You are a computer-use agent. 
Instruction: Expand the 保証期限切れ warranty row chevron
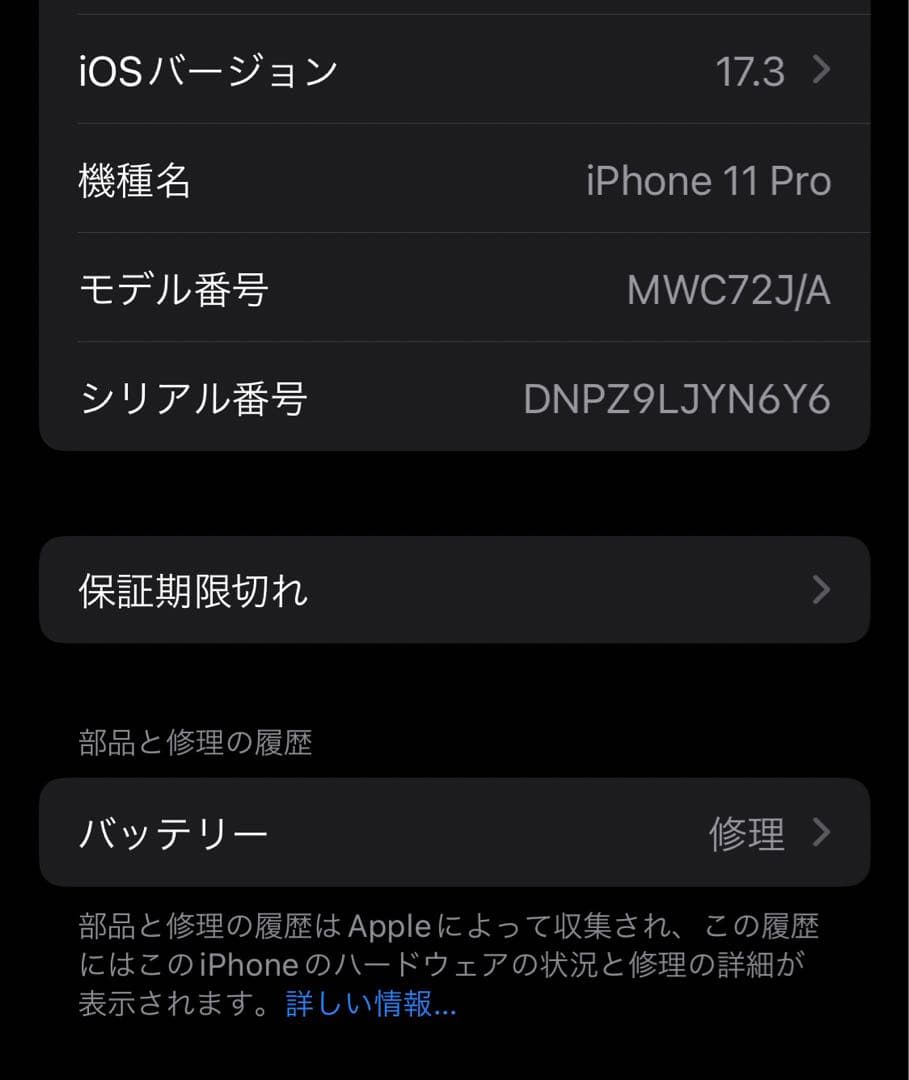(820, 590)
